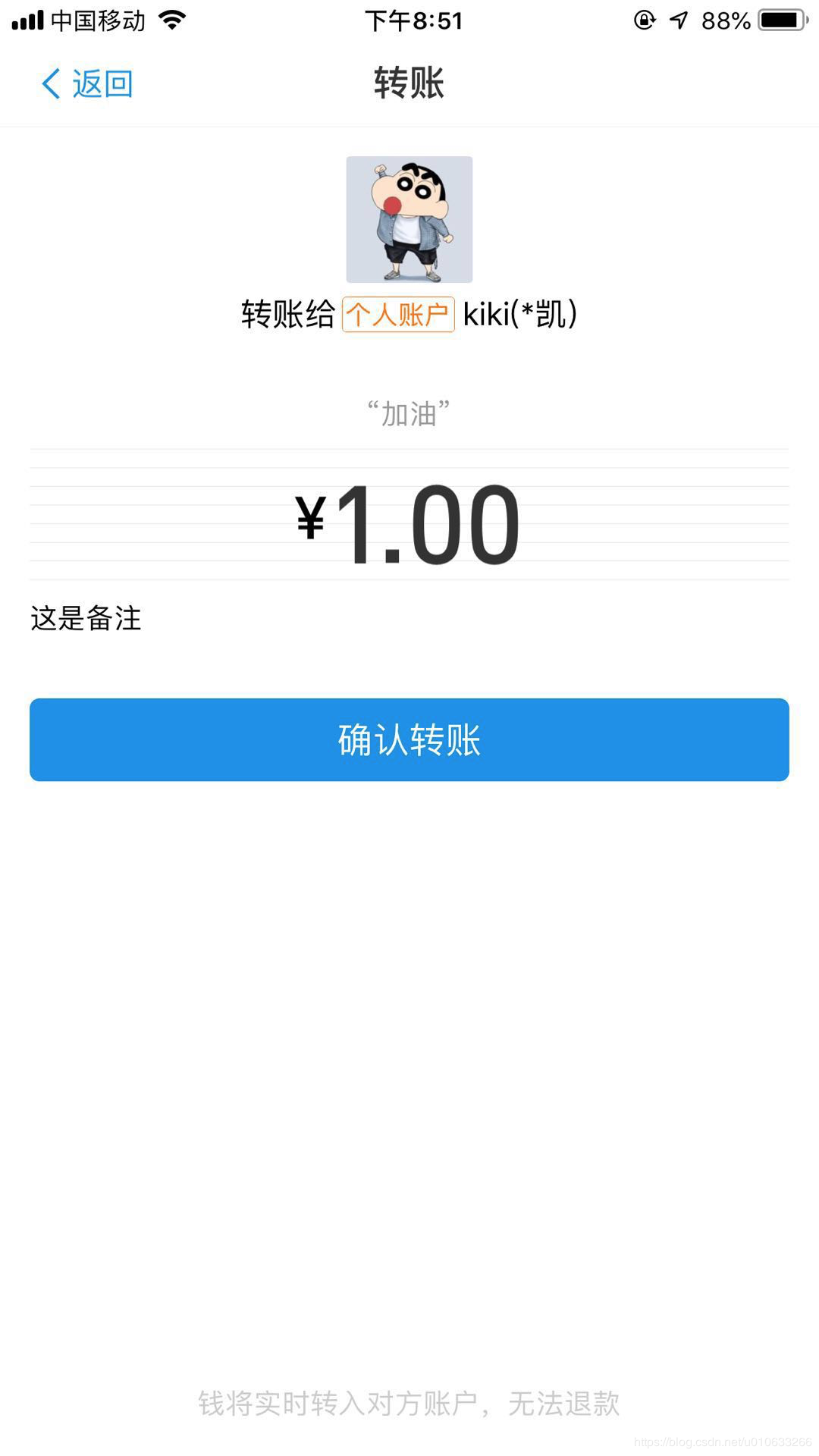
Task: Tap the Wi-Fi icon in the status bar
Action: 173,20
